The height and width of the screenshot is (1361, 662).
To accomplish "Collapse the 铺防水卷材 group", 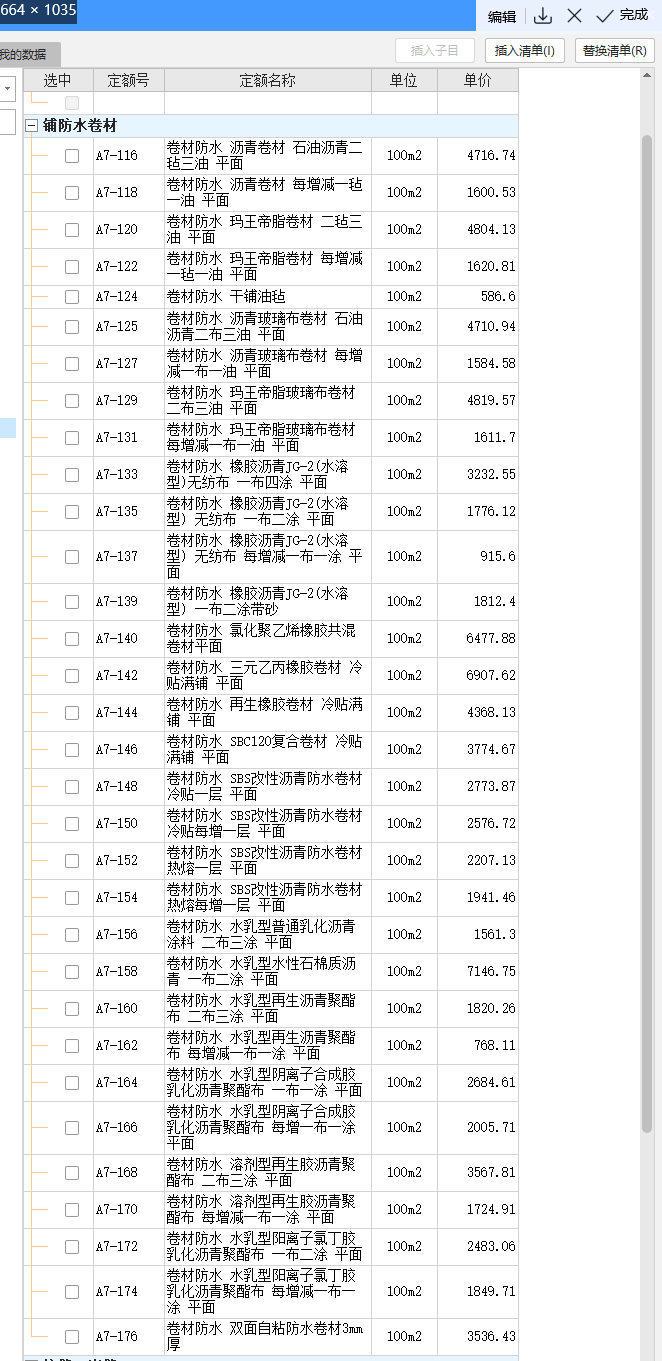I will click(31, 126).
